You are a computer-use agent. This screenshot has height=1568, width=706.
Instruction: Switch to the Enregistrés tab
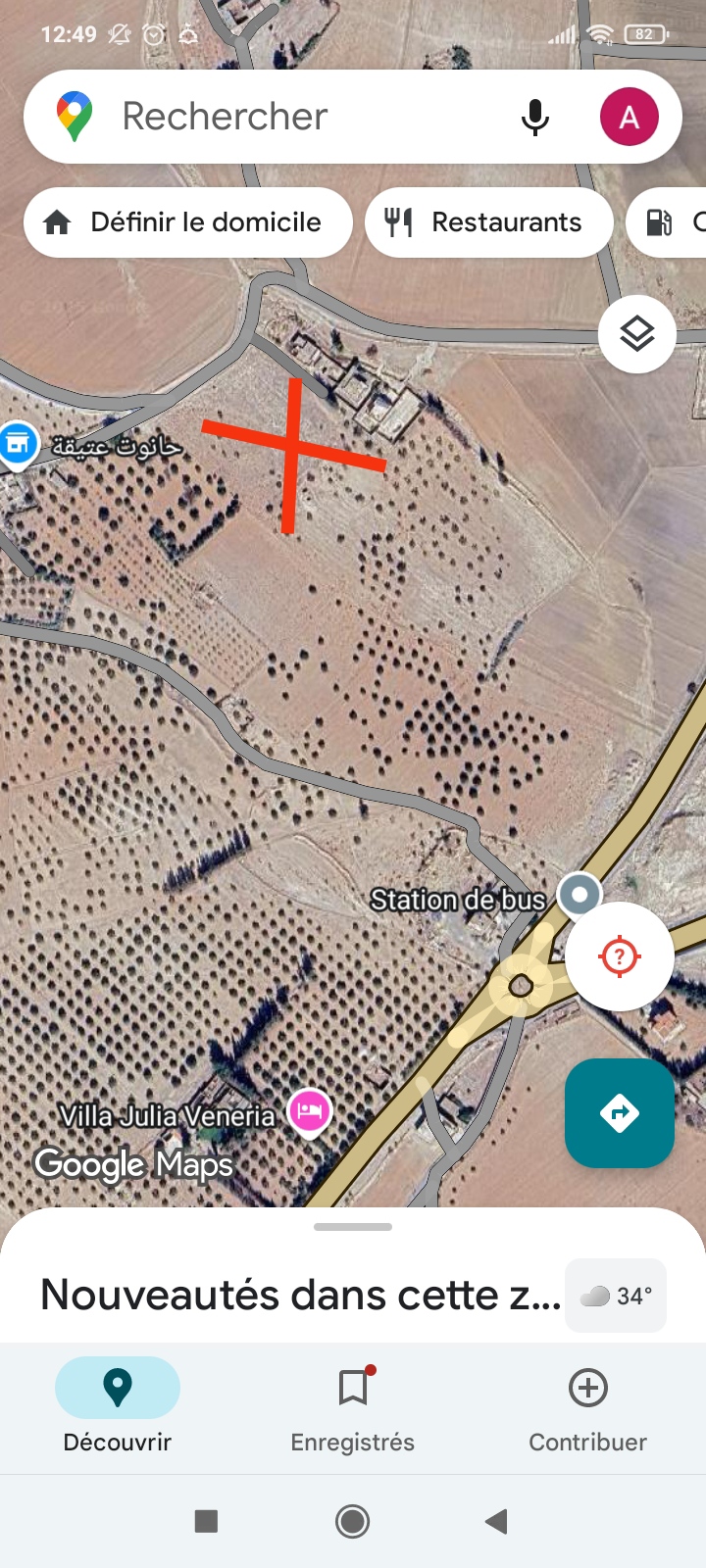(353, 1407)
